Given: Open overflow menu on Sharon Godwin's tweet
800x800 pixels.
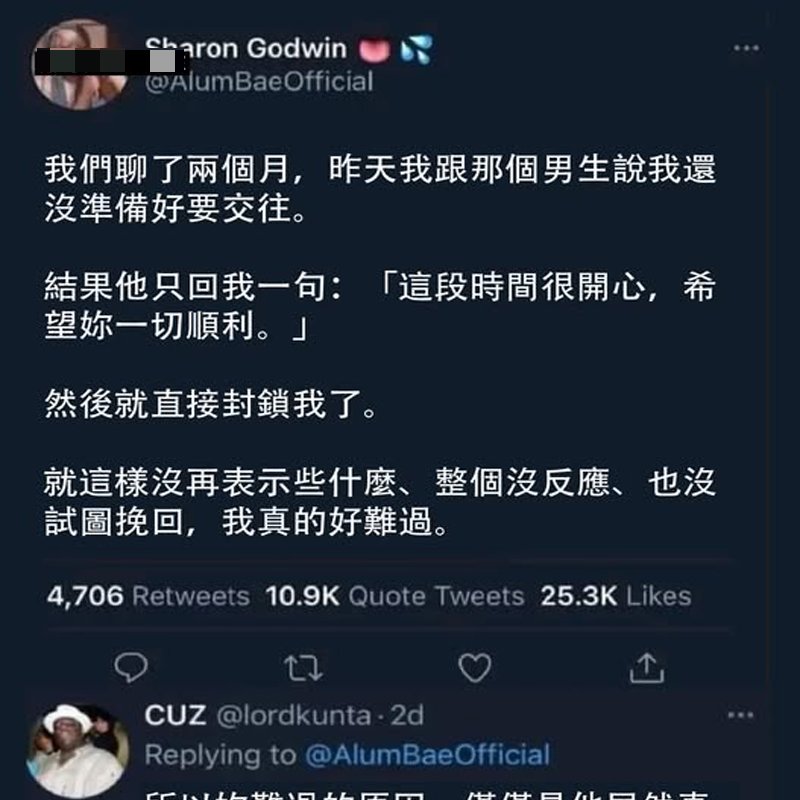Looking at the screenshot, I should point(746,48).
